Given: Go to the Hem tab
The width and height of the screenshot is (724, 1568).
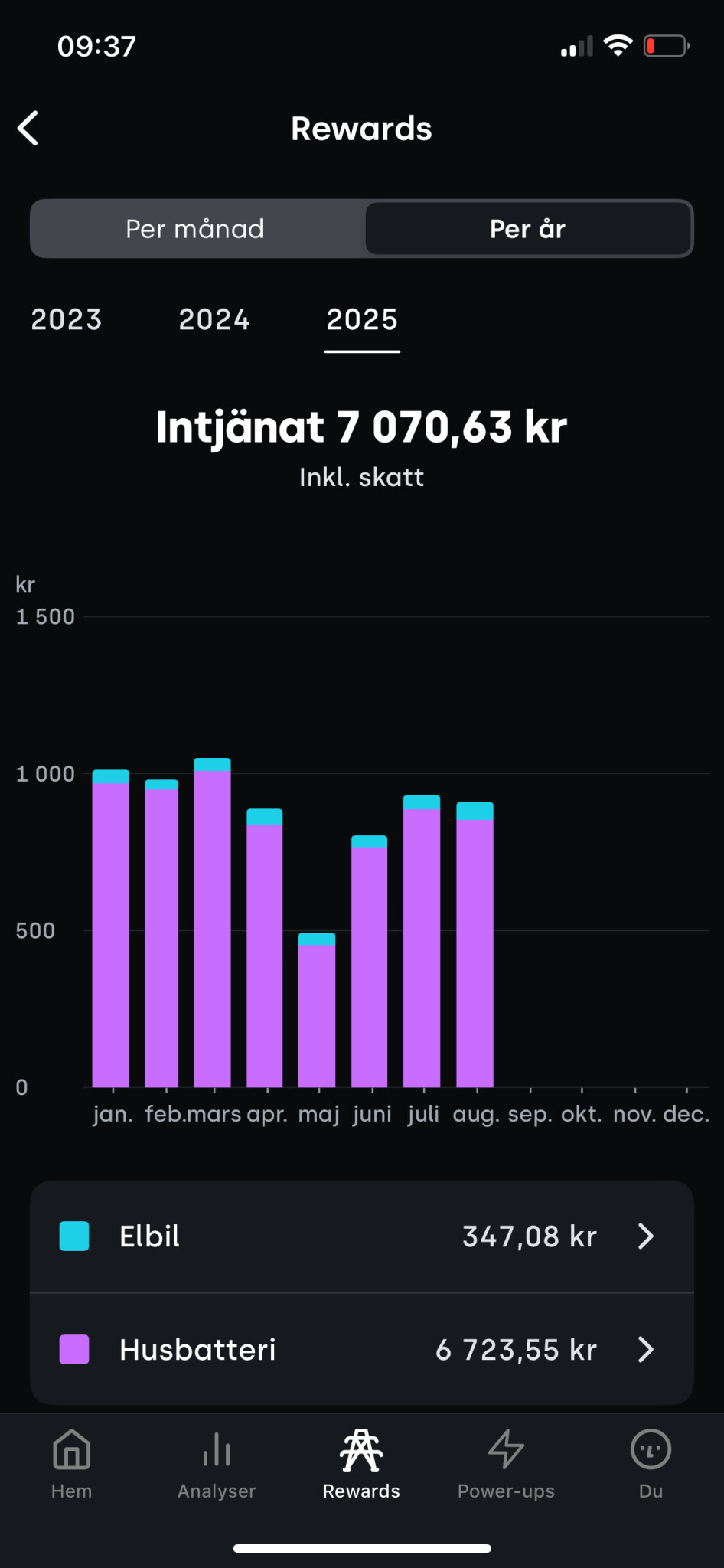Looking at the screenshot, I should (x=72, y=1464).
